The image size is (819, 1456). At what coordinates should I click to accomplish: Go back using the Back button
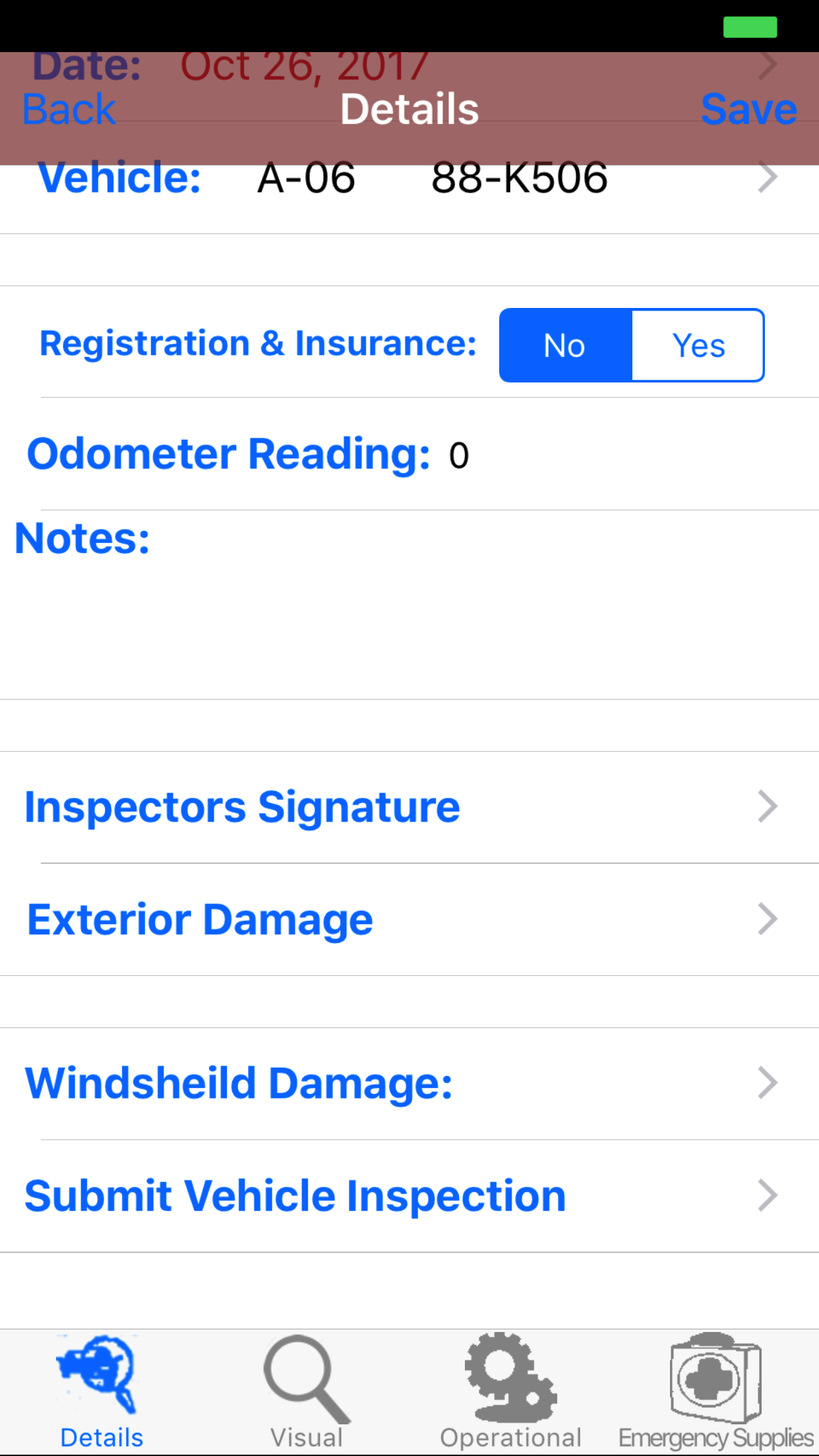69,109
